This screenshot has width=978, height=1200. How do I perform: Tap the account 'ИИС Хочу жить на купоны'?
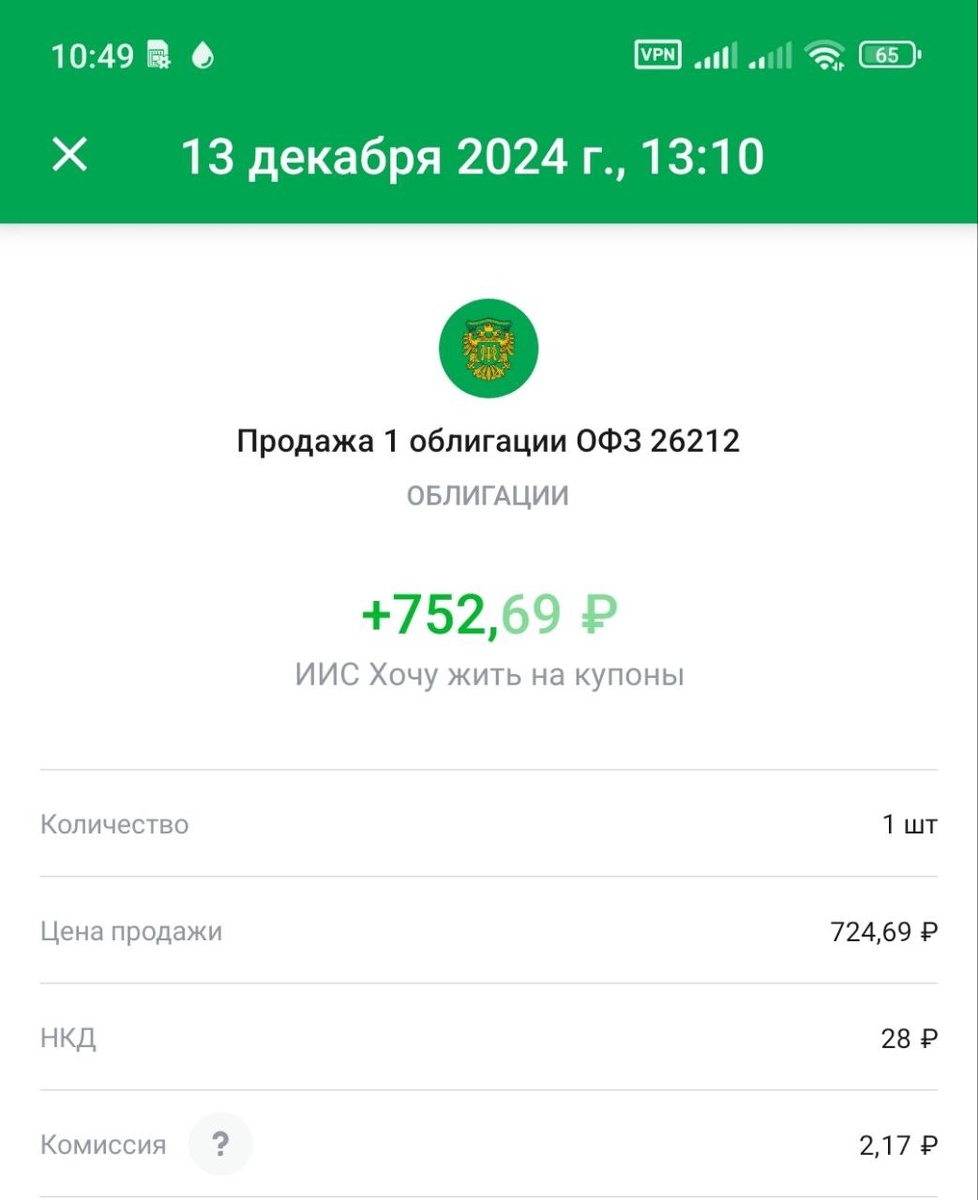pos(489,674)
